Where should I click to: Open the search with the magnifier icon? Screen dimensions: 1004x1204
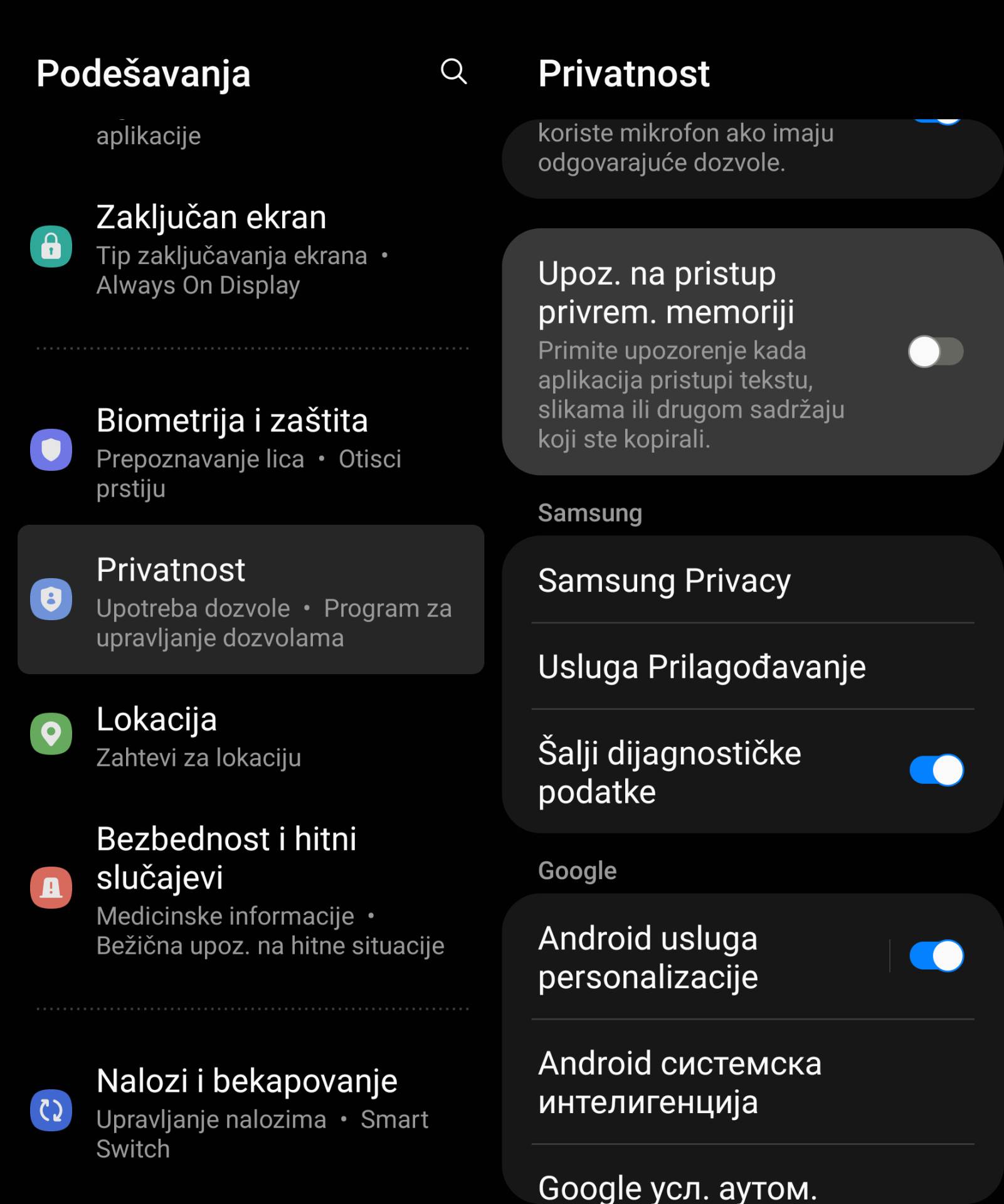453,73
